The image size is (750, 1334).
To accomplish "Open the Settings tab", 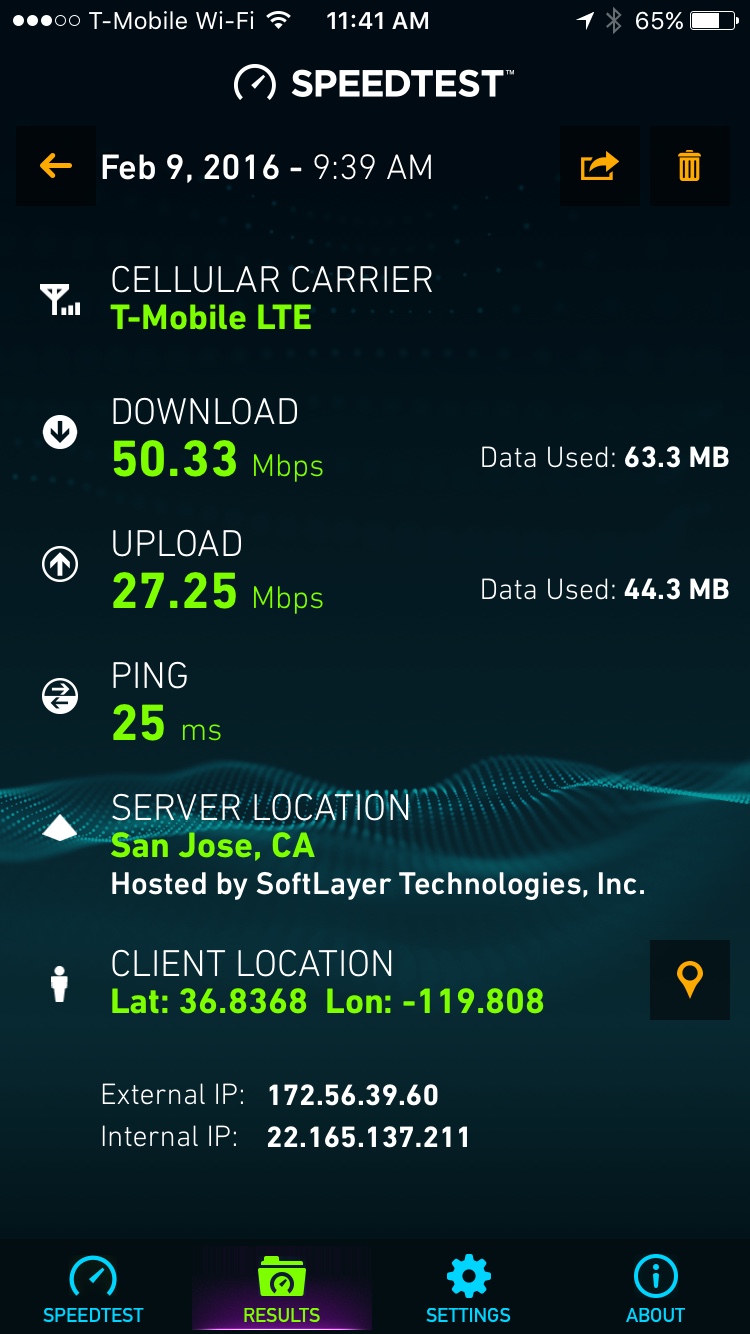I will pos(468,1288).
